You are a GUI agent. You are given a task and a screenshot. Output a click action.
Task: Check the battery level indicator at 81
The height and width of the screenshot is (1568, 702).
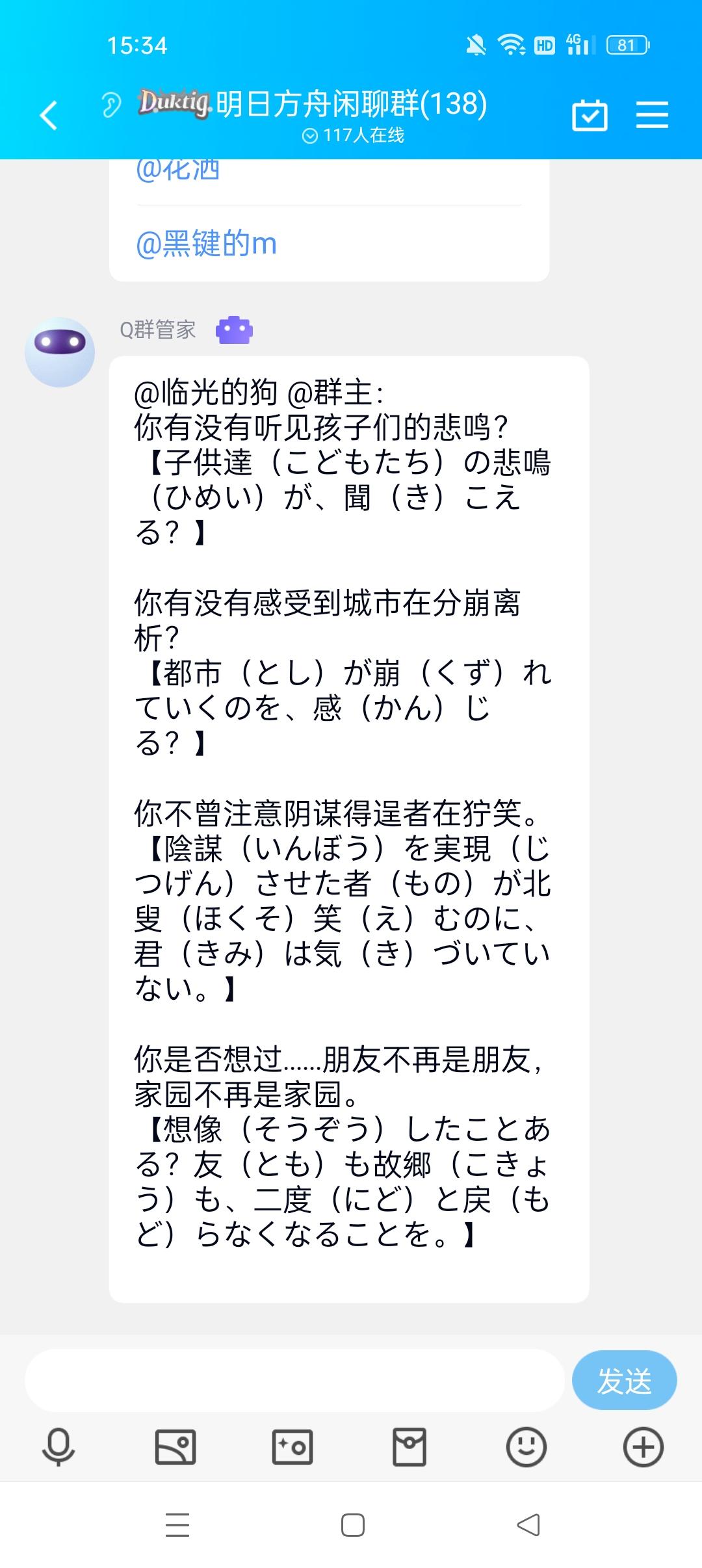[626, 44]
